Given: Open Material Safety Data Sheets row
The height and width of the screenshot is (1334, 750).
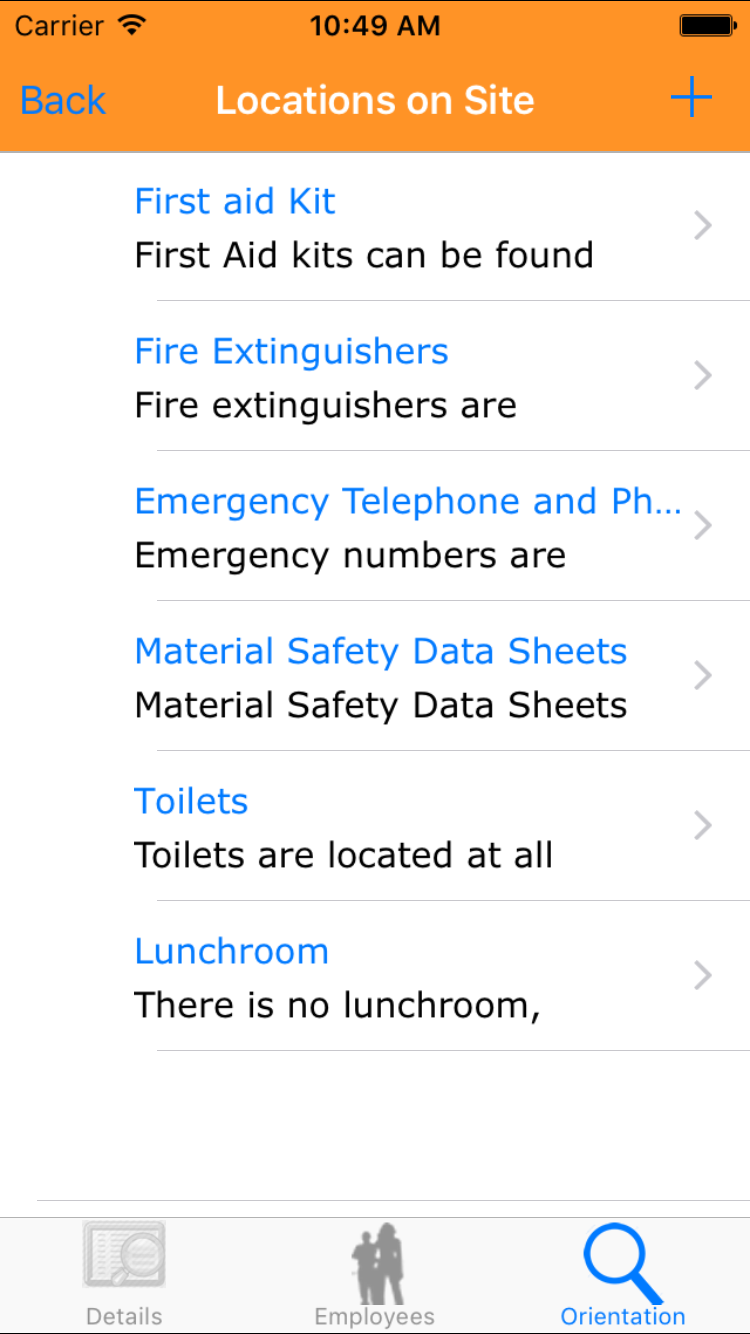Looking at the screenshot, I should pos(400,677).
